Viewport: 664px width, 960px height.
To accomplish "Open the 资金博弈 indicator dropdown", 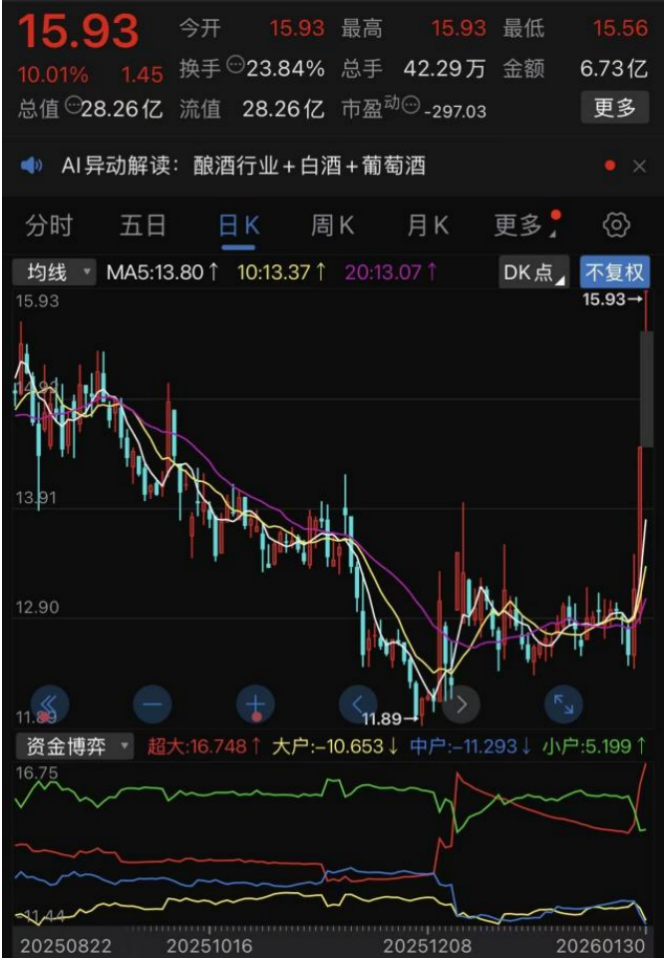I will coord(72,746).
